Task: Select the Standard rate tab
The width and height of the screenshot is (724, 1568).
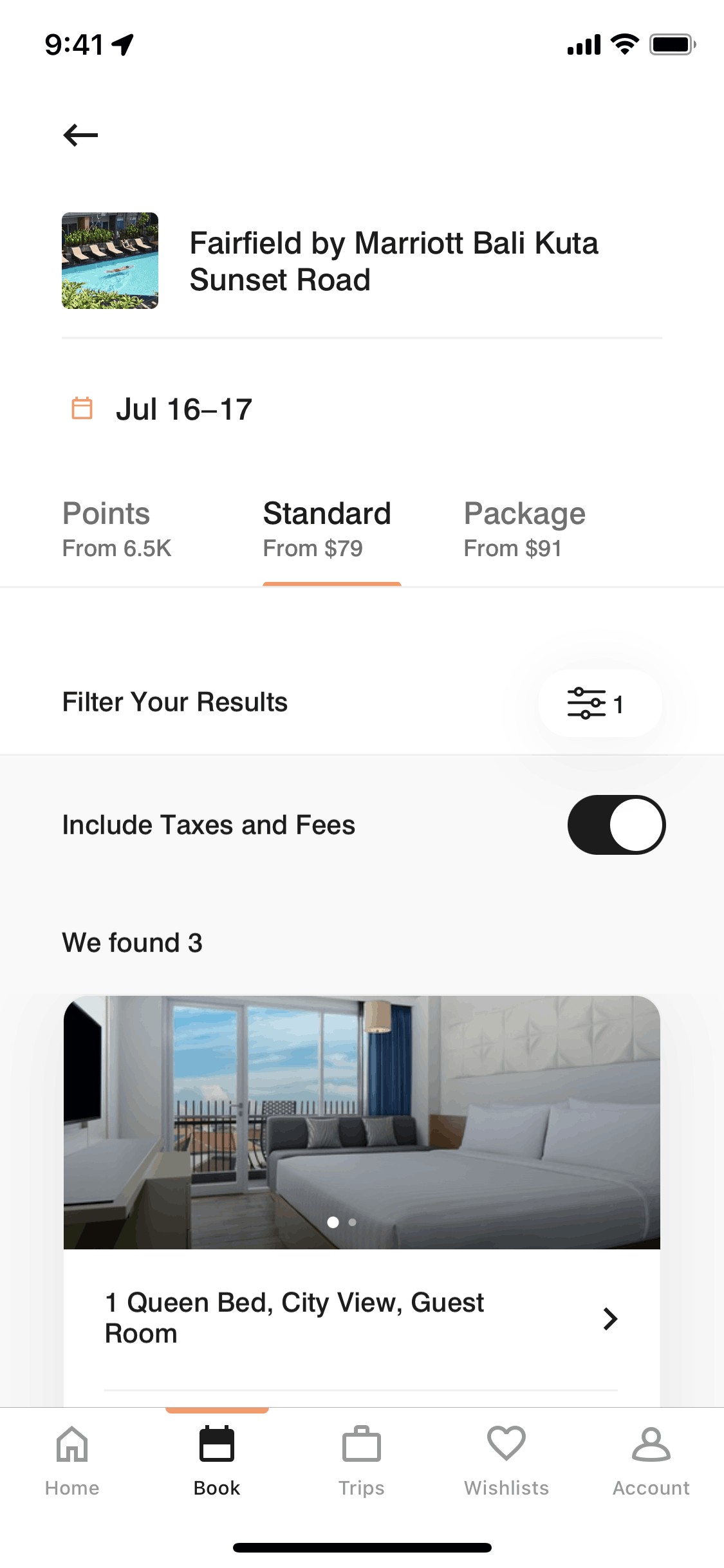Action: (x=328, y=529)
